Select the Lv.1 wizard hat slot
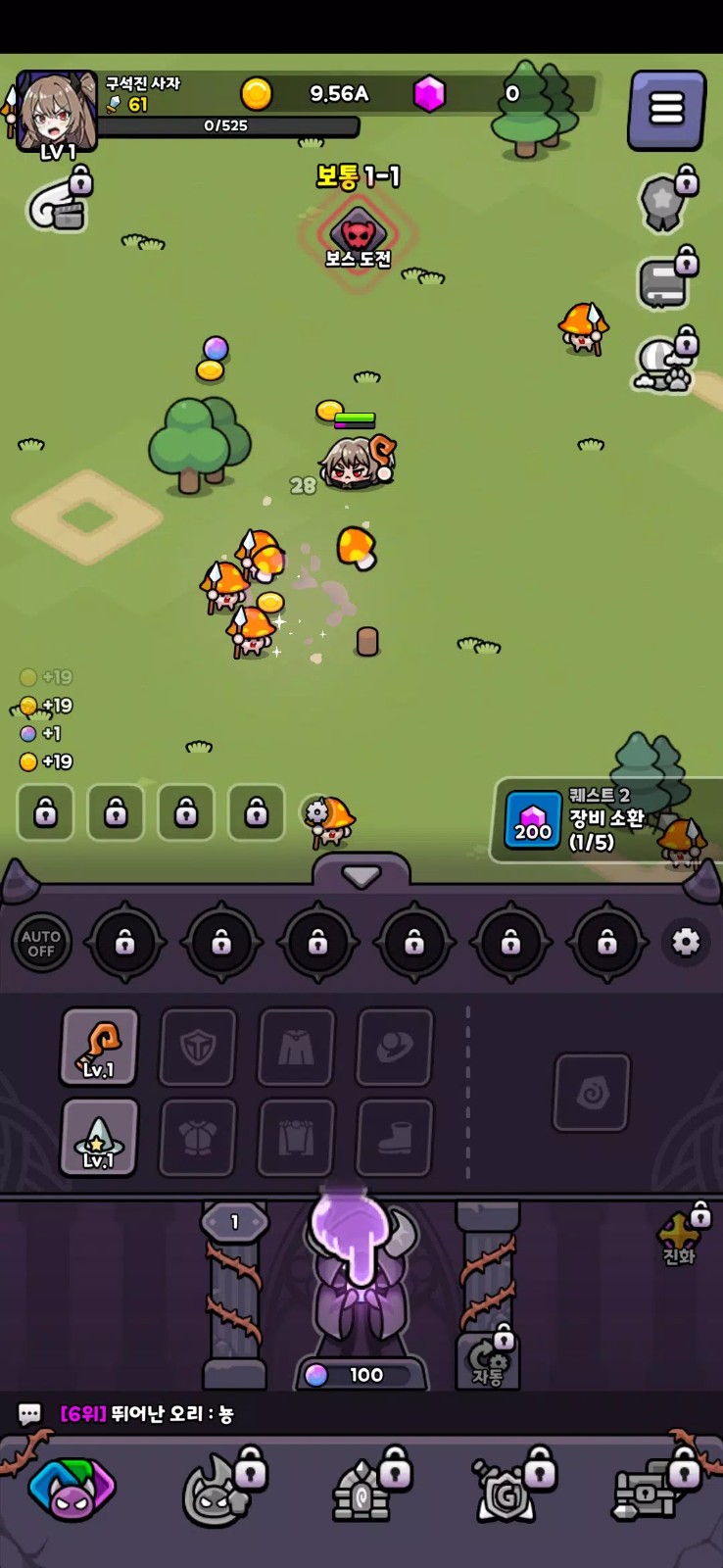Image resolution: width=723 pixels, height=1568 pixels. [99, 1137]
